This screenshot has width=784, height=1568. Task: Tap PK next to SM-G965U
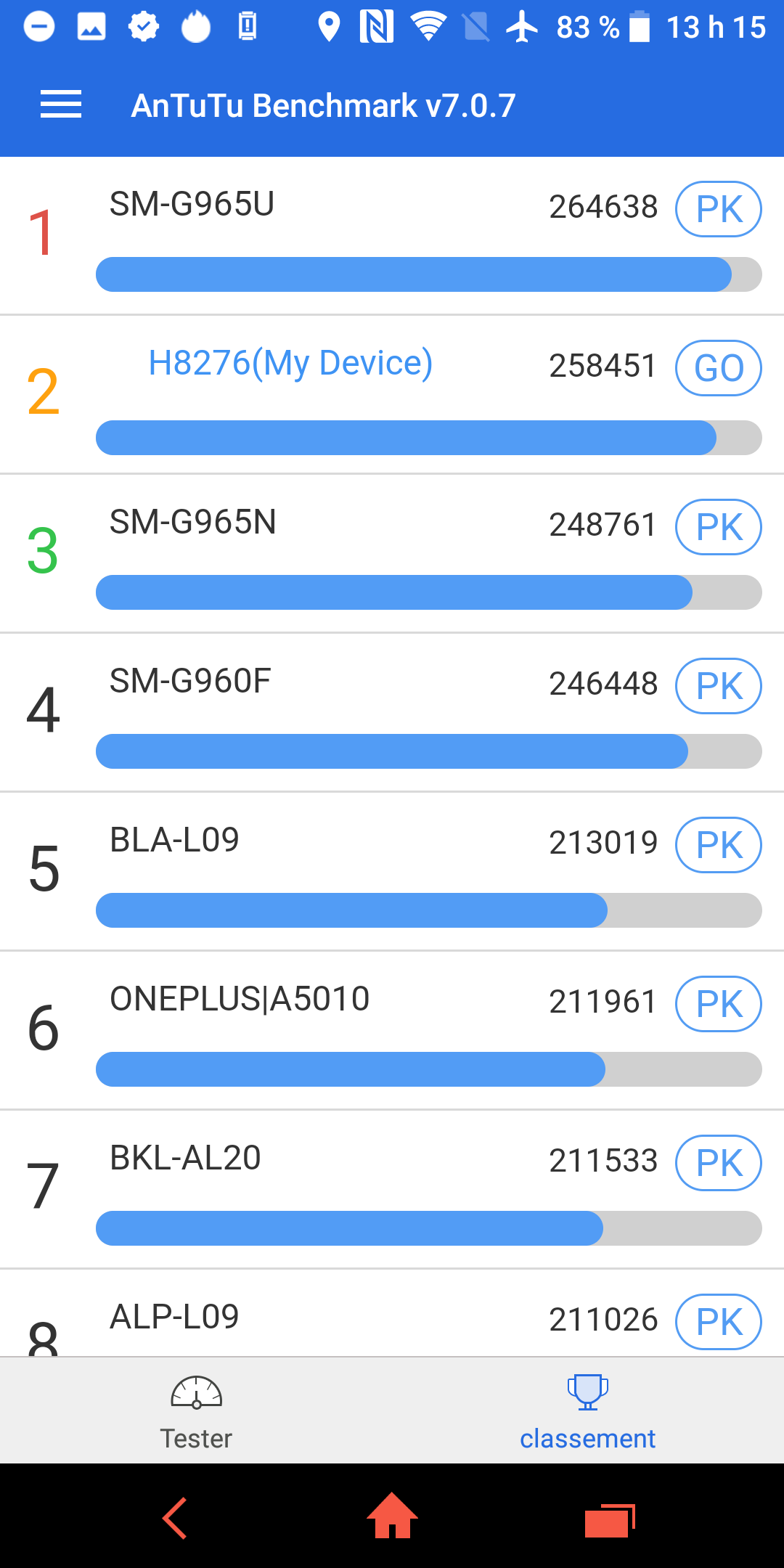point(718,209)
